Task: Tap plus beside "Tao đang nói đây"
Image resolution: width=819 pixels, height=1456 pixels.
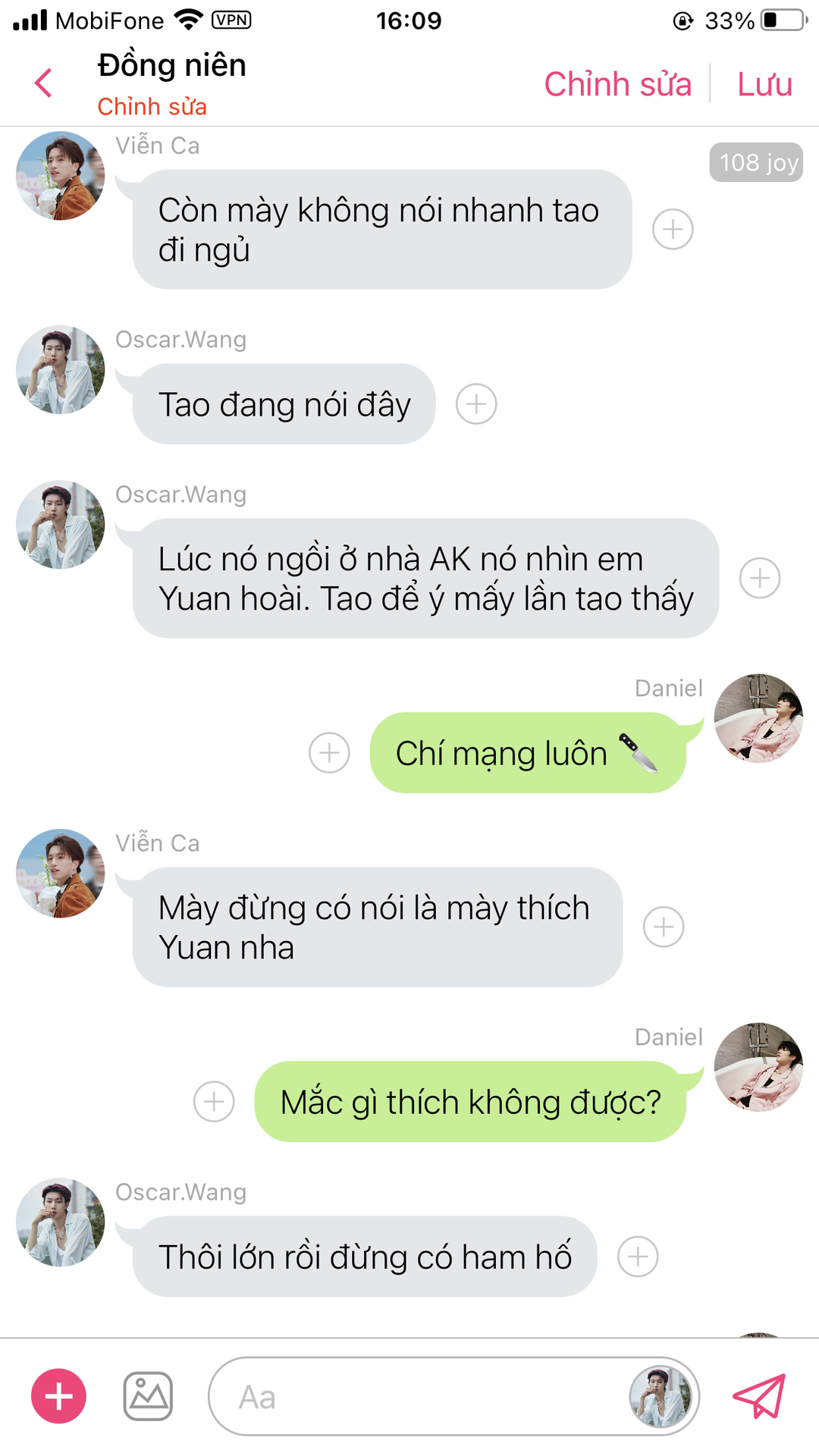Action: [x=476, y=403]
